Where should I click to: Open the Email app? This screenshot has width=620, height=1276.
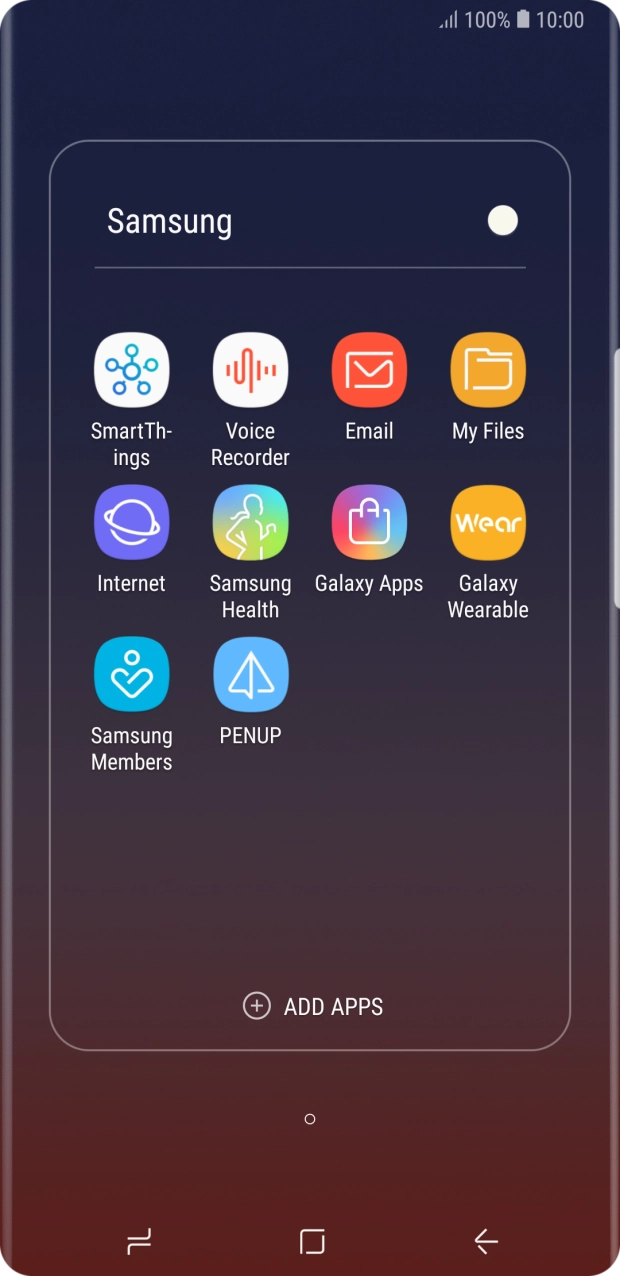coord(369,370)
